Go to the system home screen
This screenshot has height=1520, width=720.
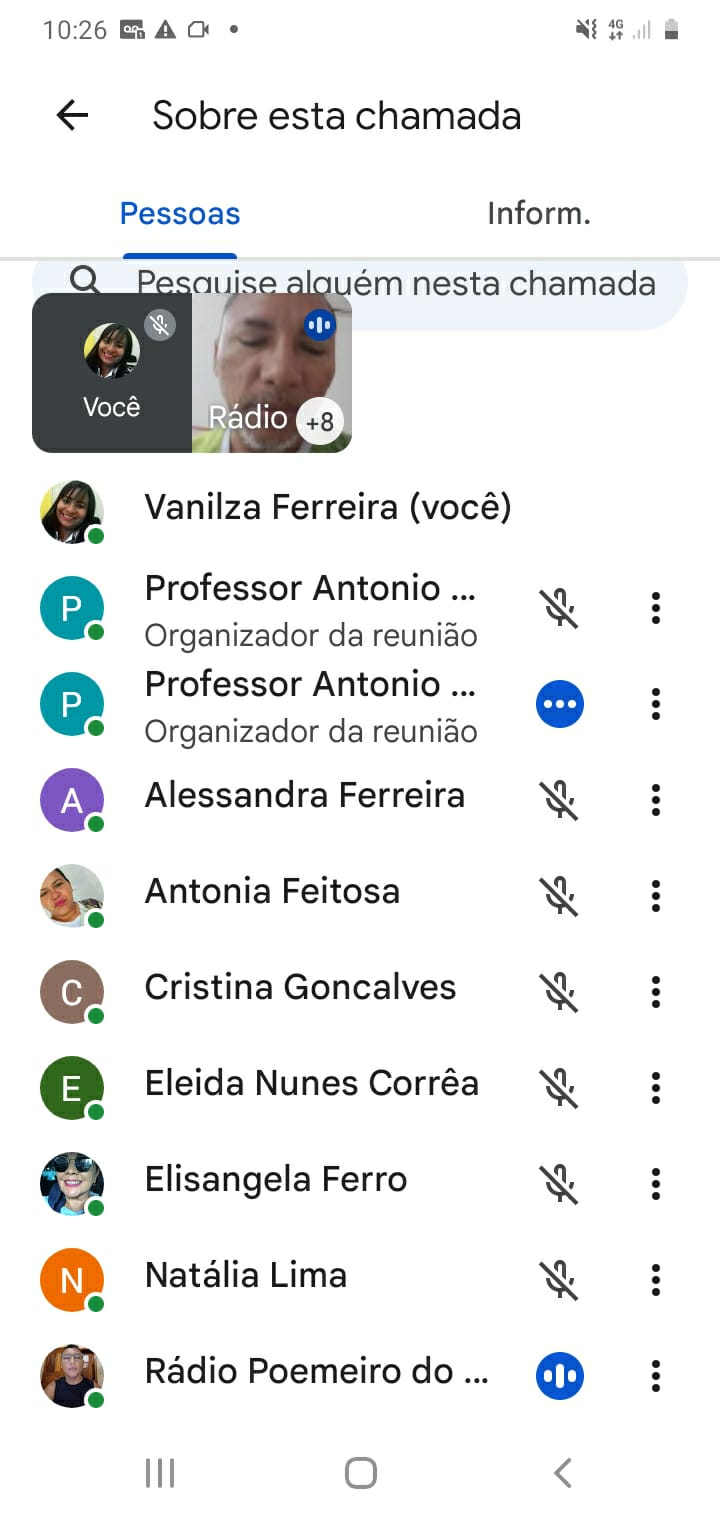point(360,1472)
